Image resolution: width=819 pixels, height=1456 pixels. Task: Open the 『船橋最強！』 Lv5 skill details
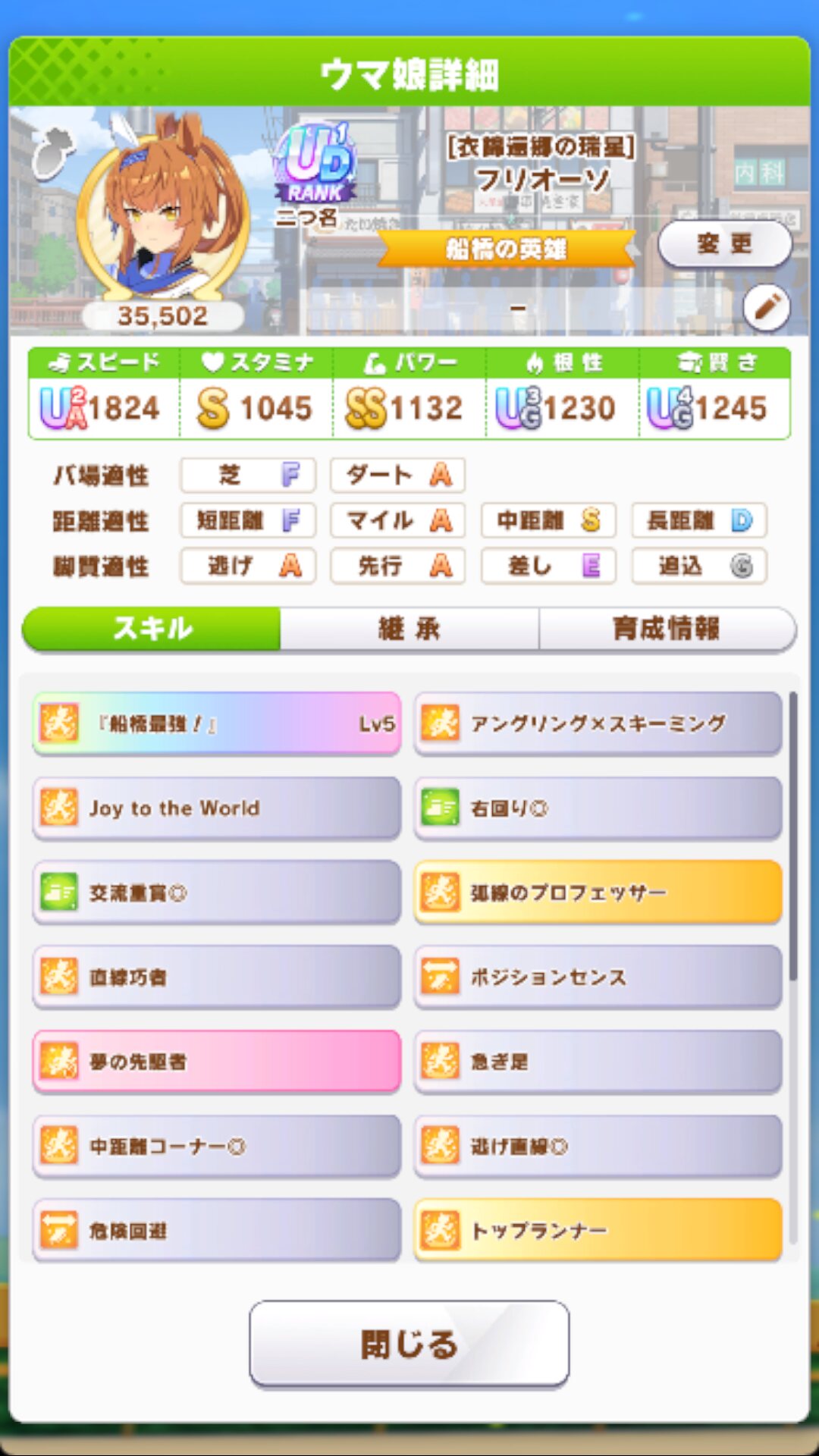(x=217, y=723)
